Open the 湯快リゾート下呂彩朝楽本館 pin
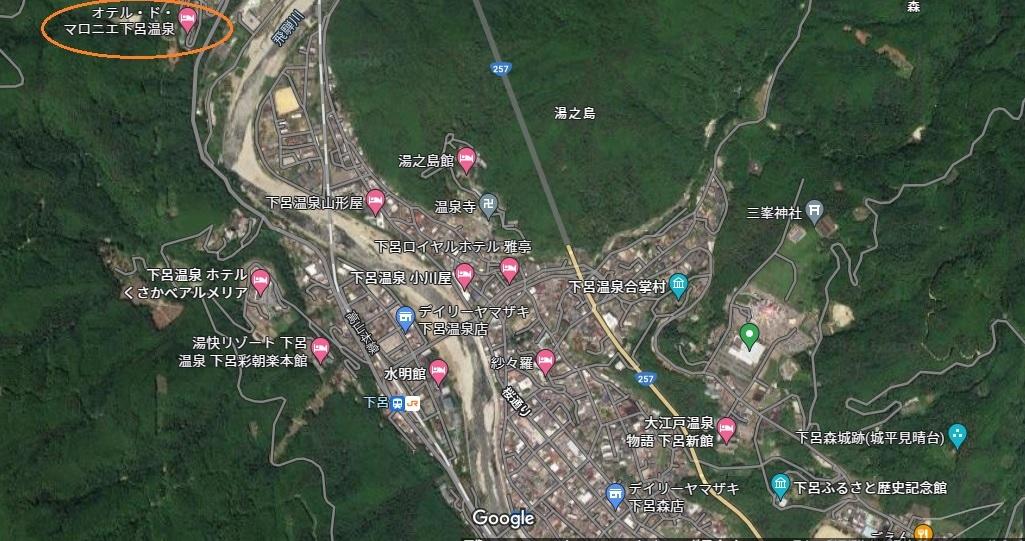 click(321, 350)
